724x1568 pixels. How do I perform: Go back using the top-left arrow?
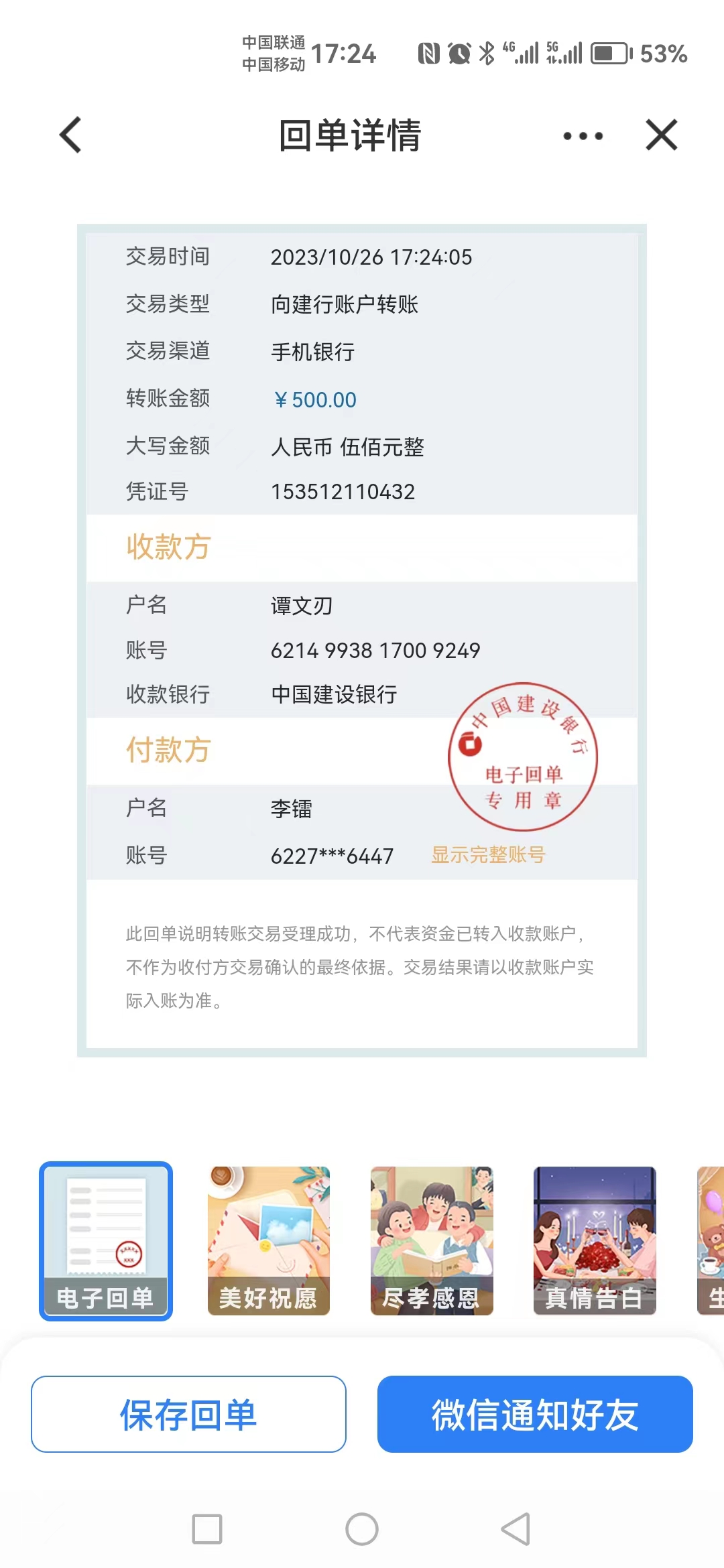click(71, 135)
